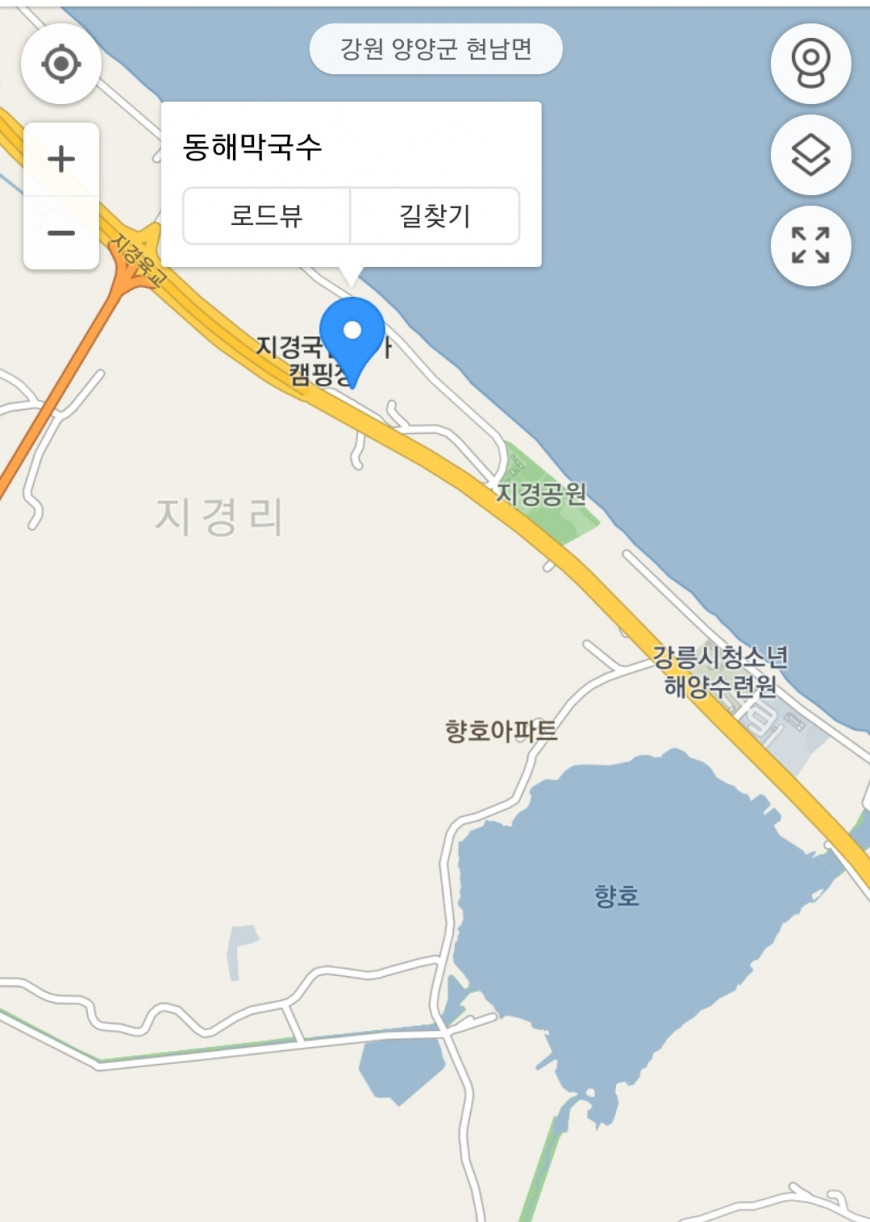Open the map layers selector
Screen dimensions: 870x1222
pyautogui.click(x=810, y=155)
